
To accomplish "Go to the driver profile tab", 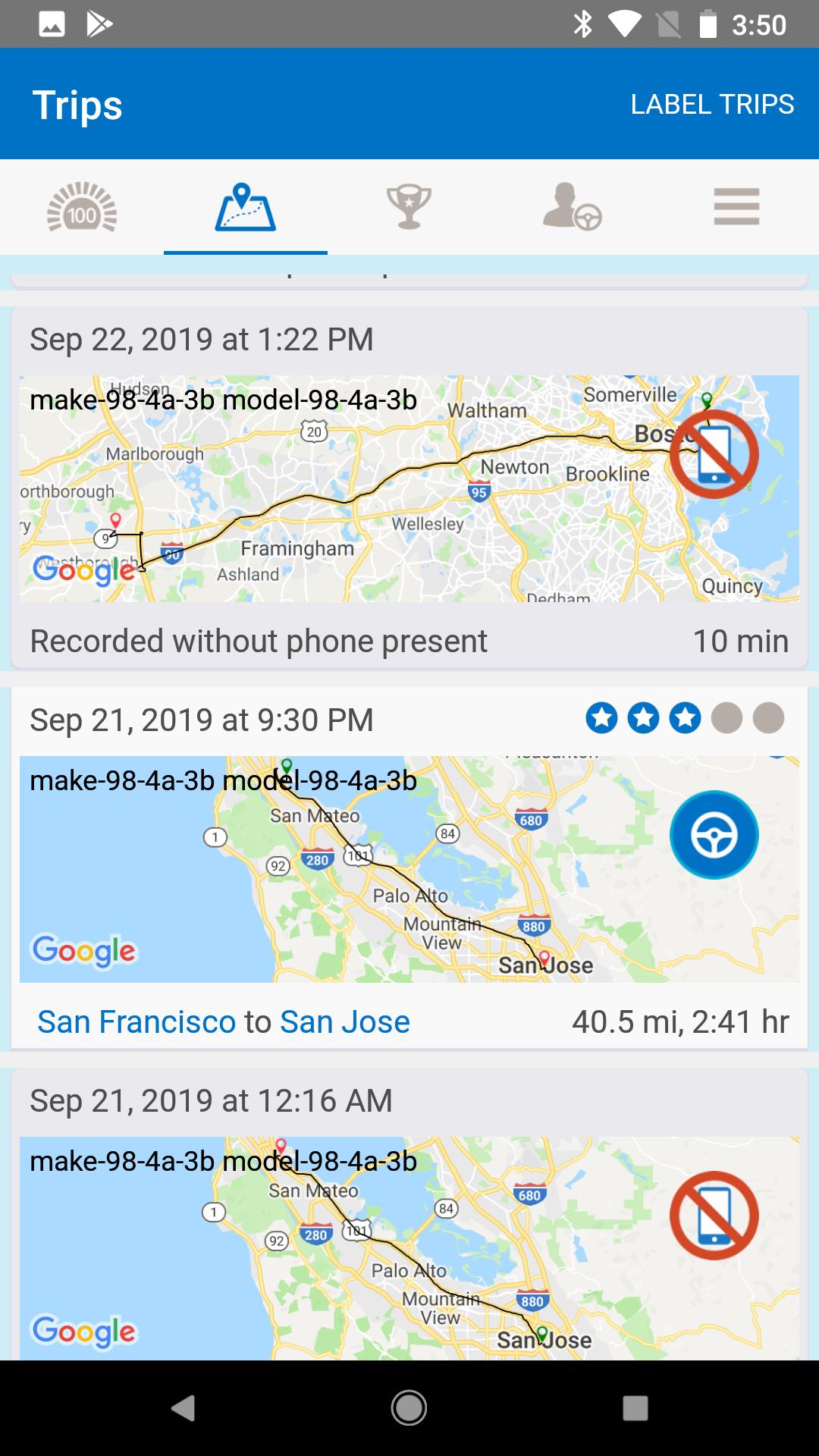I will coord(573,206).
